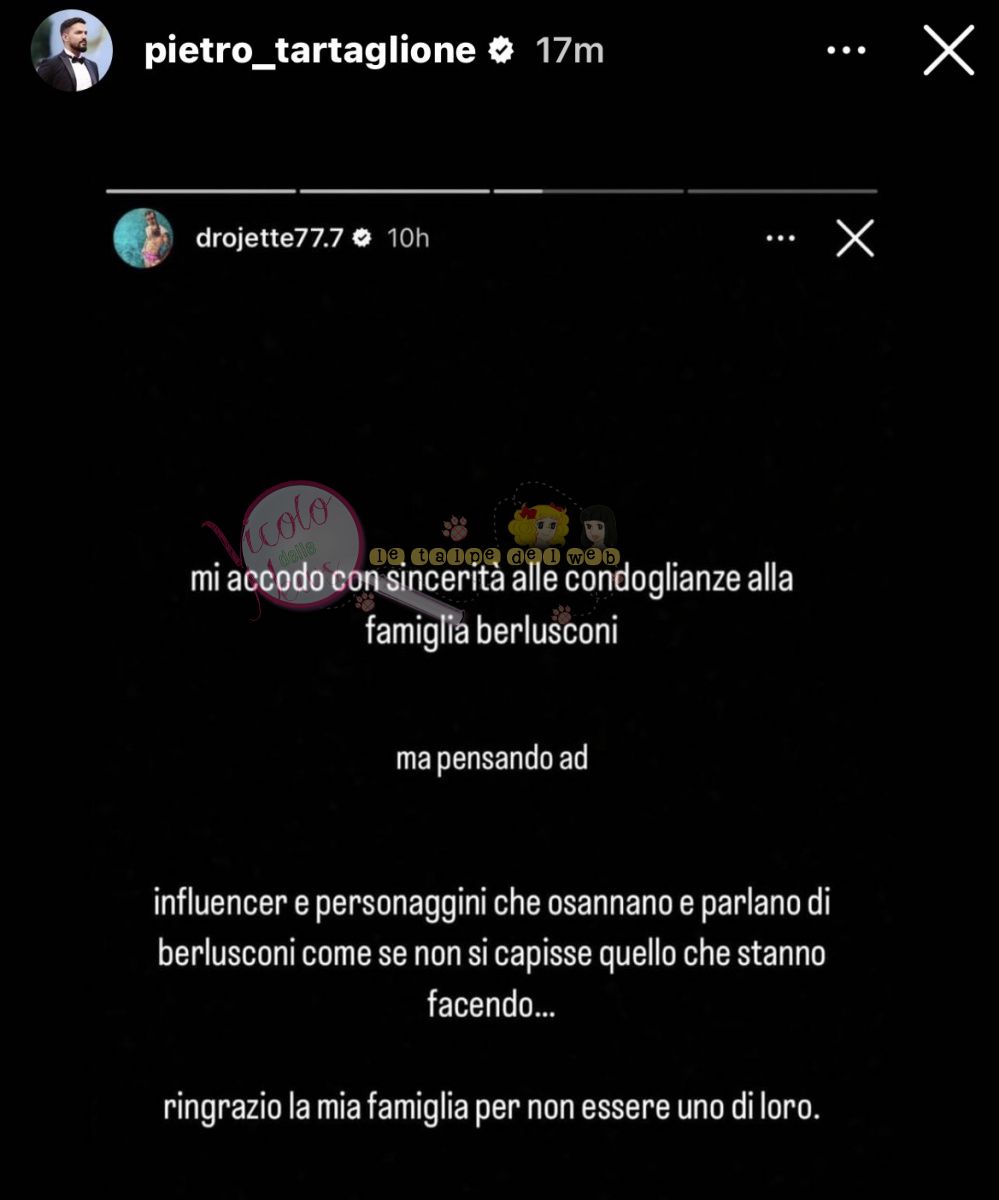The height and width of the screenshot is (1200, 999).
Task: Open the story overflow menu next to 17m
Action: tap(846, 50)
